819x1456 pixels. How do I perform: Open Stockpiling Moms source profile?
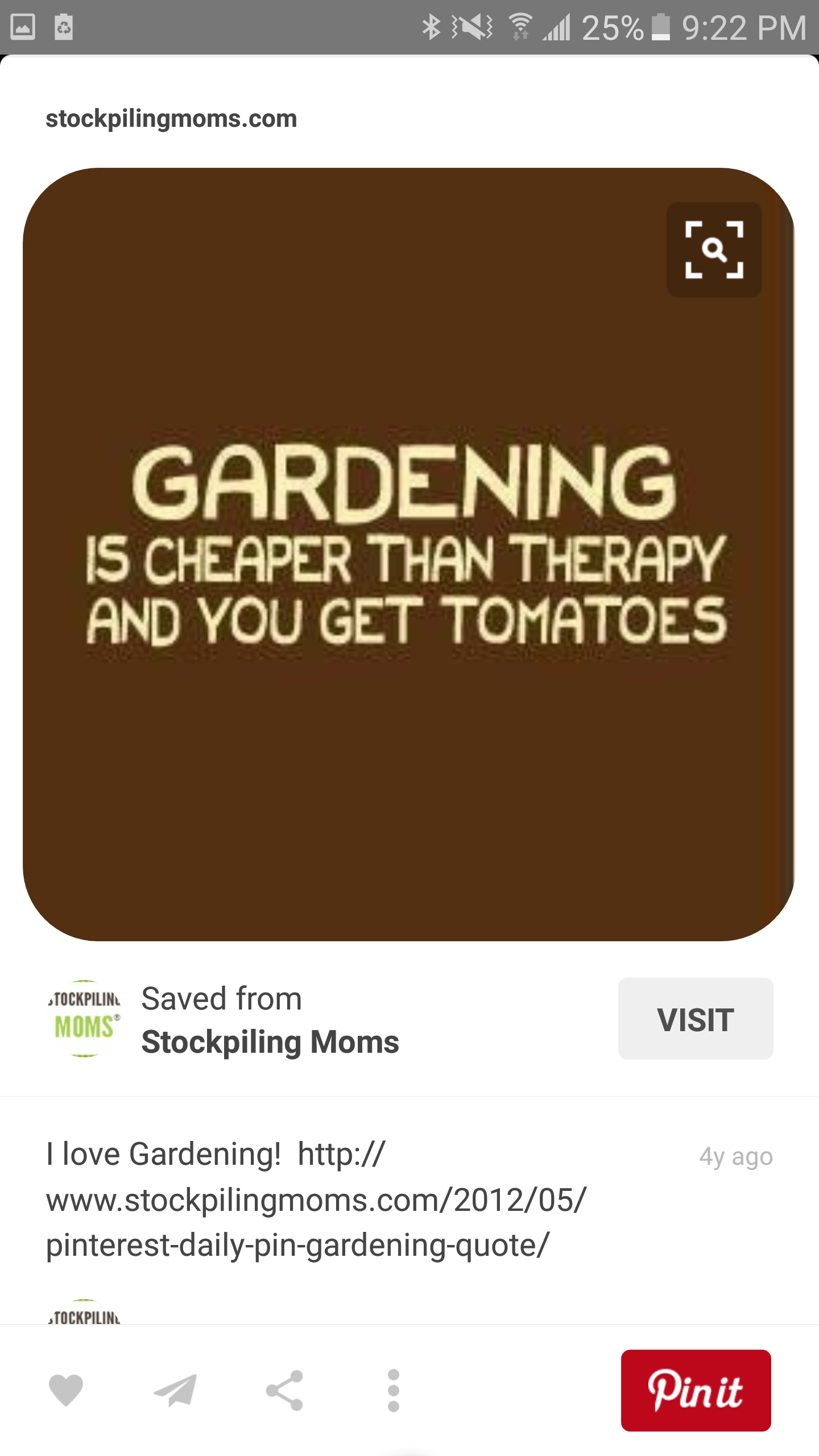pos(270,1042)
